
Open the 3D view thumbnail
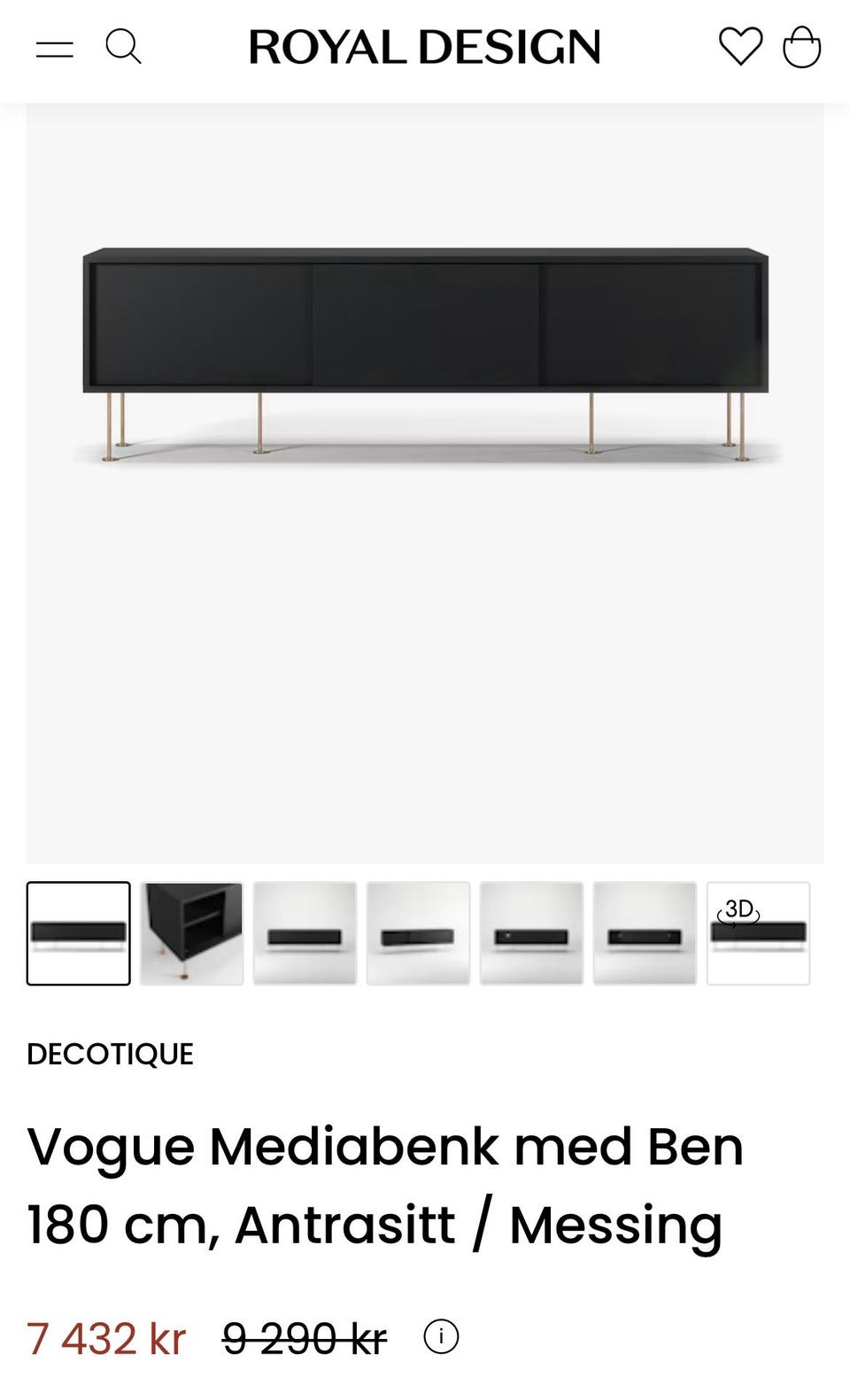click(x=758, y=933)
